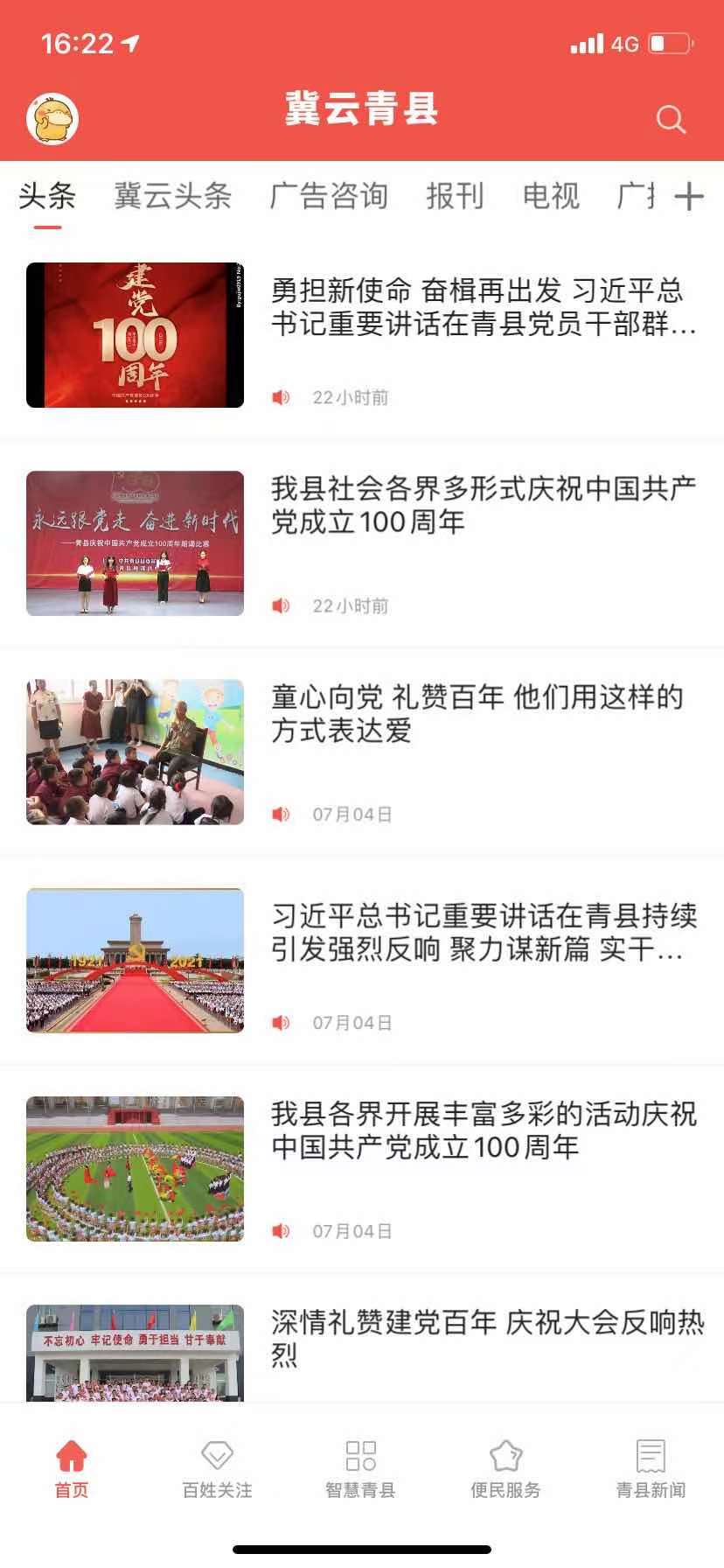This screenshot has width=724, height=1568.
Task: Add channels with the plus icon
Action: click(689, 196)
